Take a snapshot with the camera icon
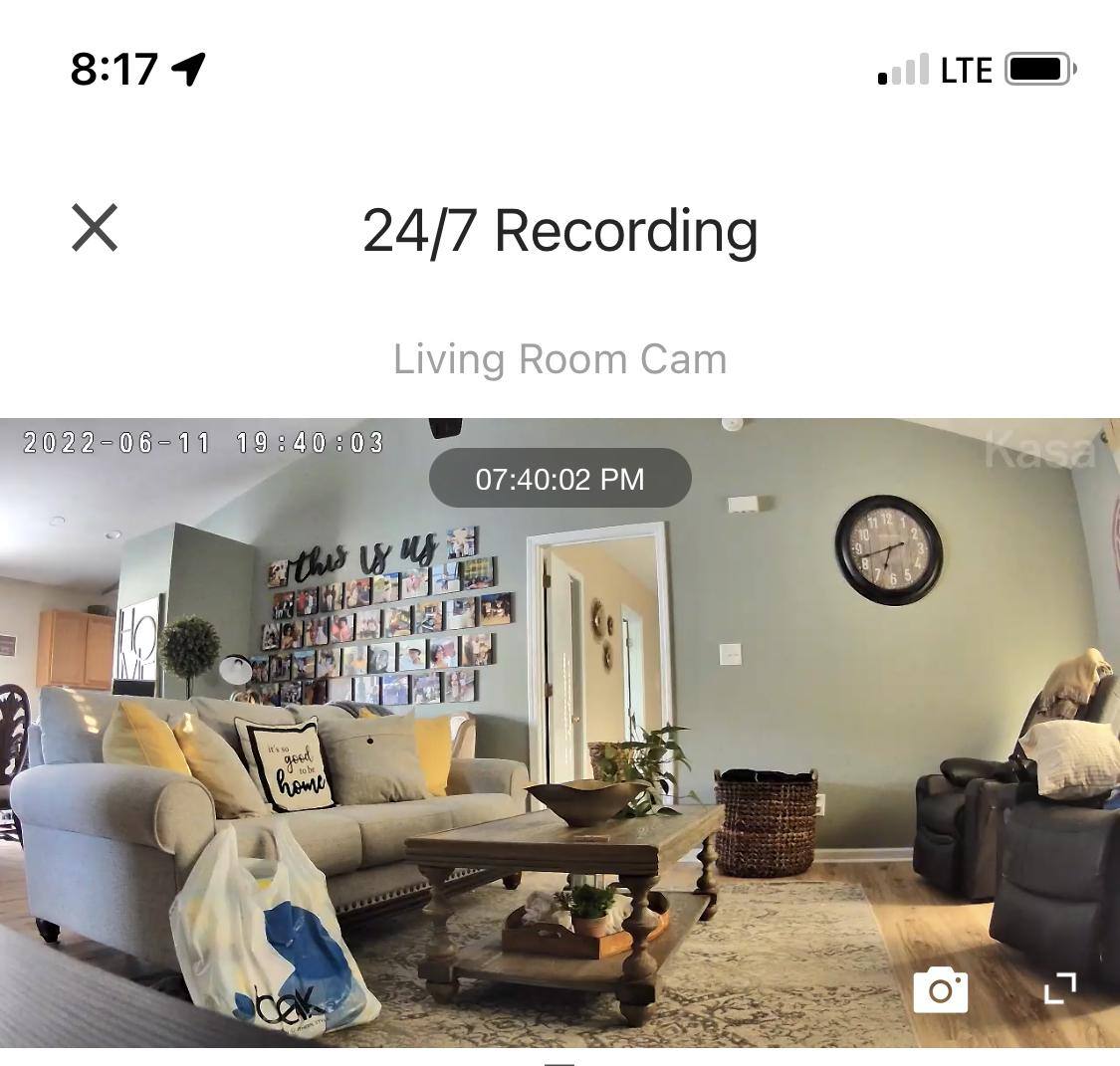 coord(940,989)
